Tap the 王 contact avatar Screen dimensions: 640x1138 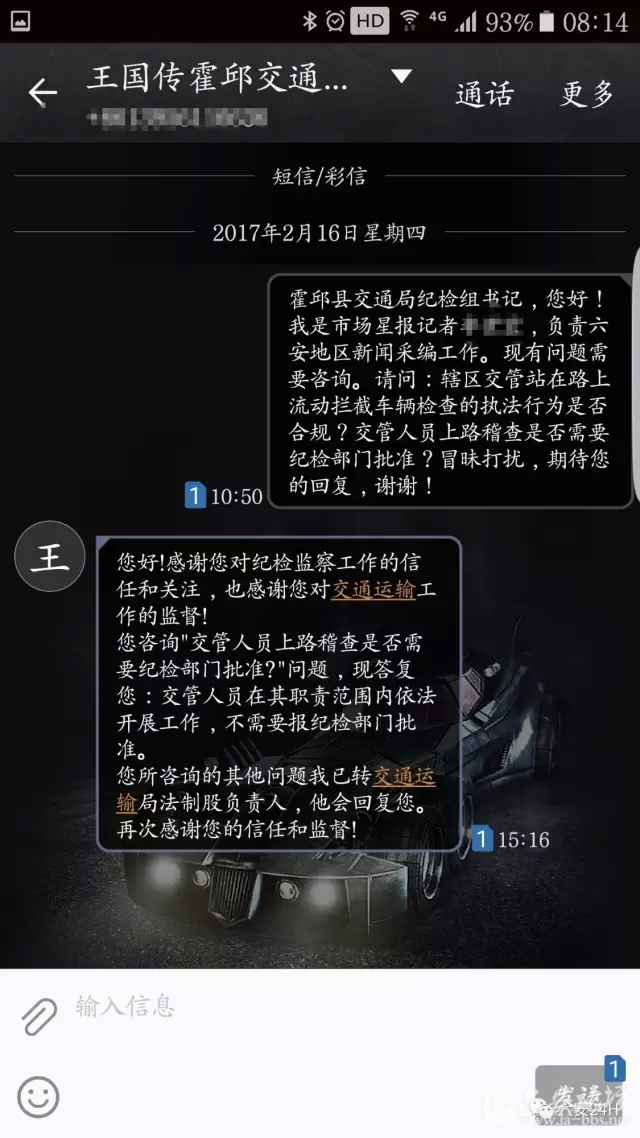coord(49,556)
